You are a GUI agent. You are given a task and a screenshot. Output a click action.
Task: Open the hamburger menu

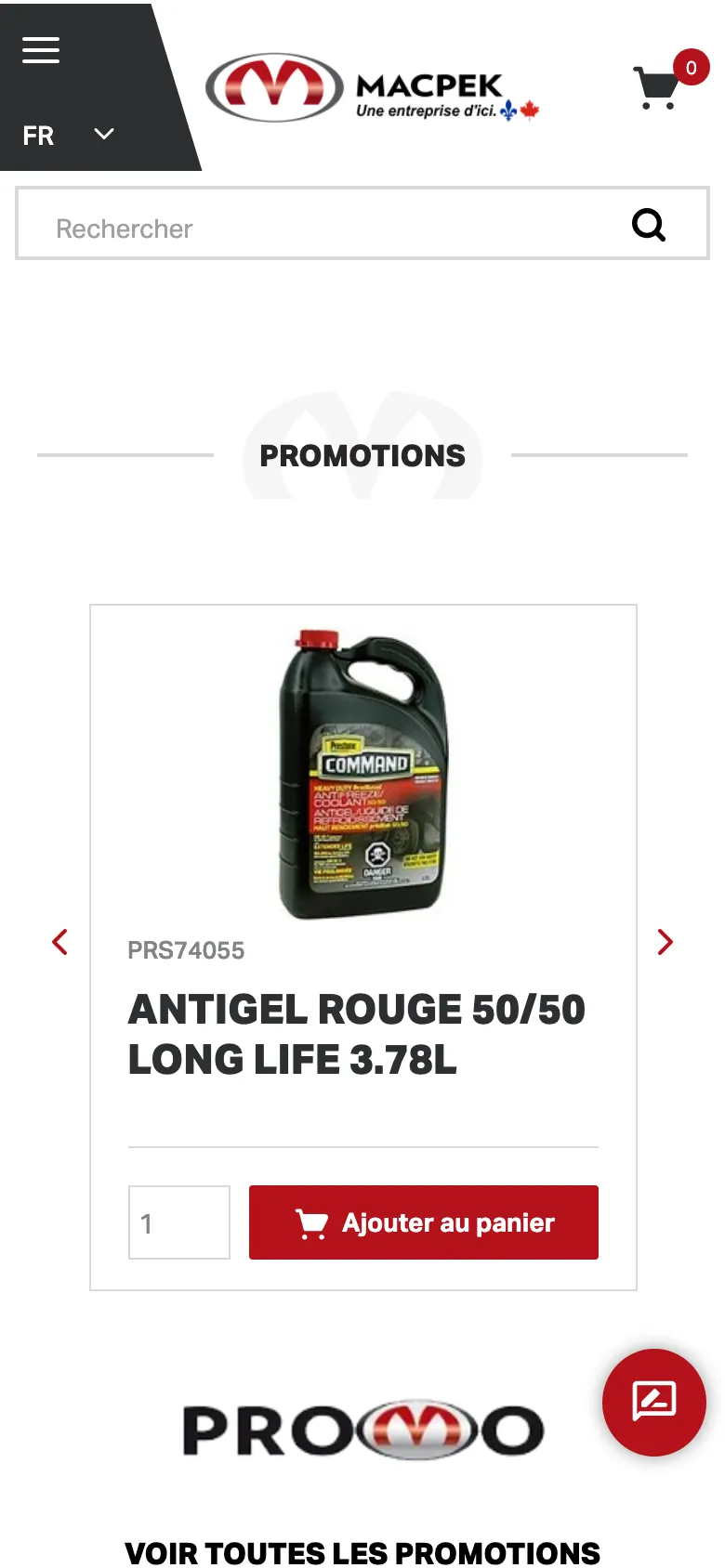(x=41, y=50)
